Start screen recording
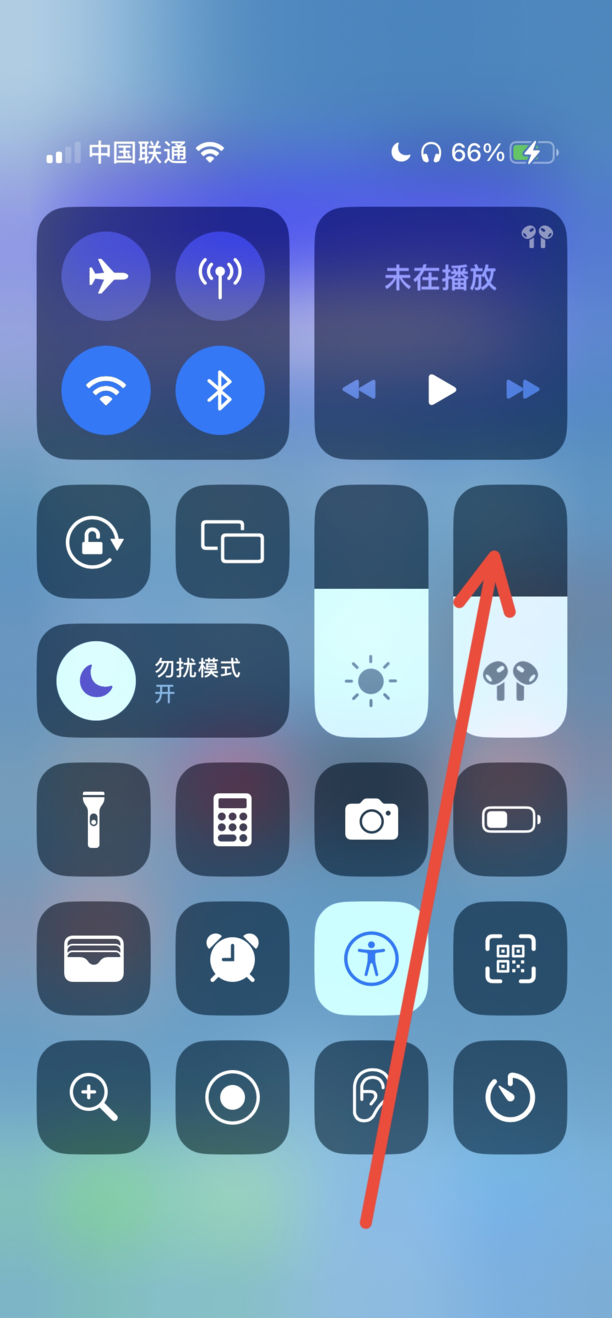This screenshot has height=1318, width=612. (232, 1098)
